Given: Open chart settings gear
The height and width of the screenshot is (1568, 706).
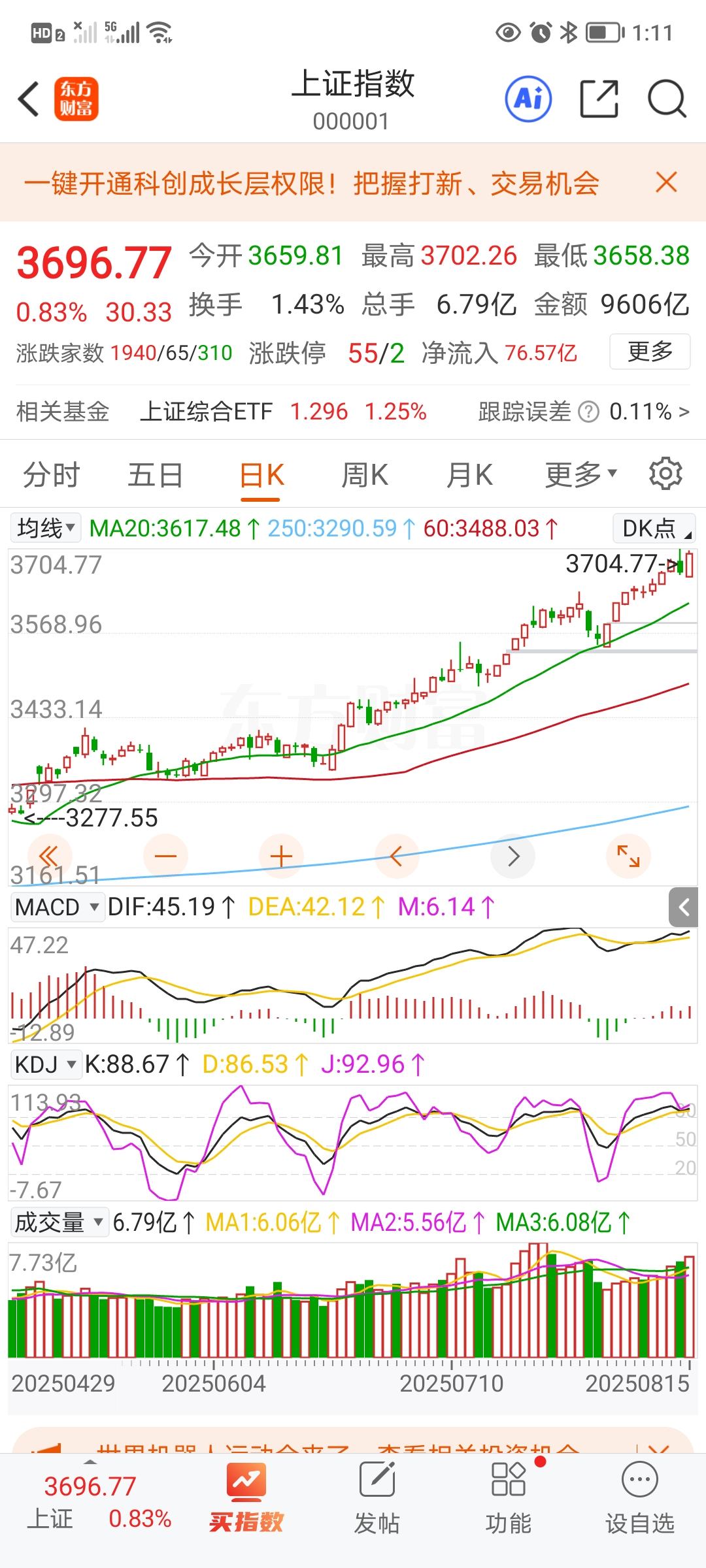Looking at the screenshot, I should pyautogui.click(x=665, y=474).
